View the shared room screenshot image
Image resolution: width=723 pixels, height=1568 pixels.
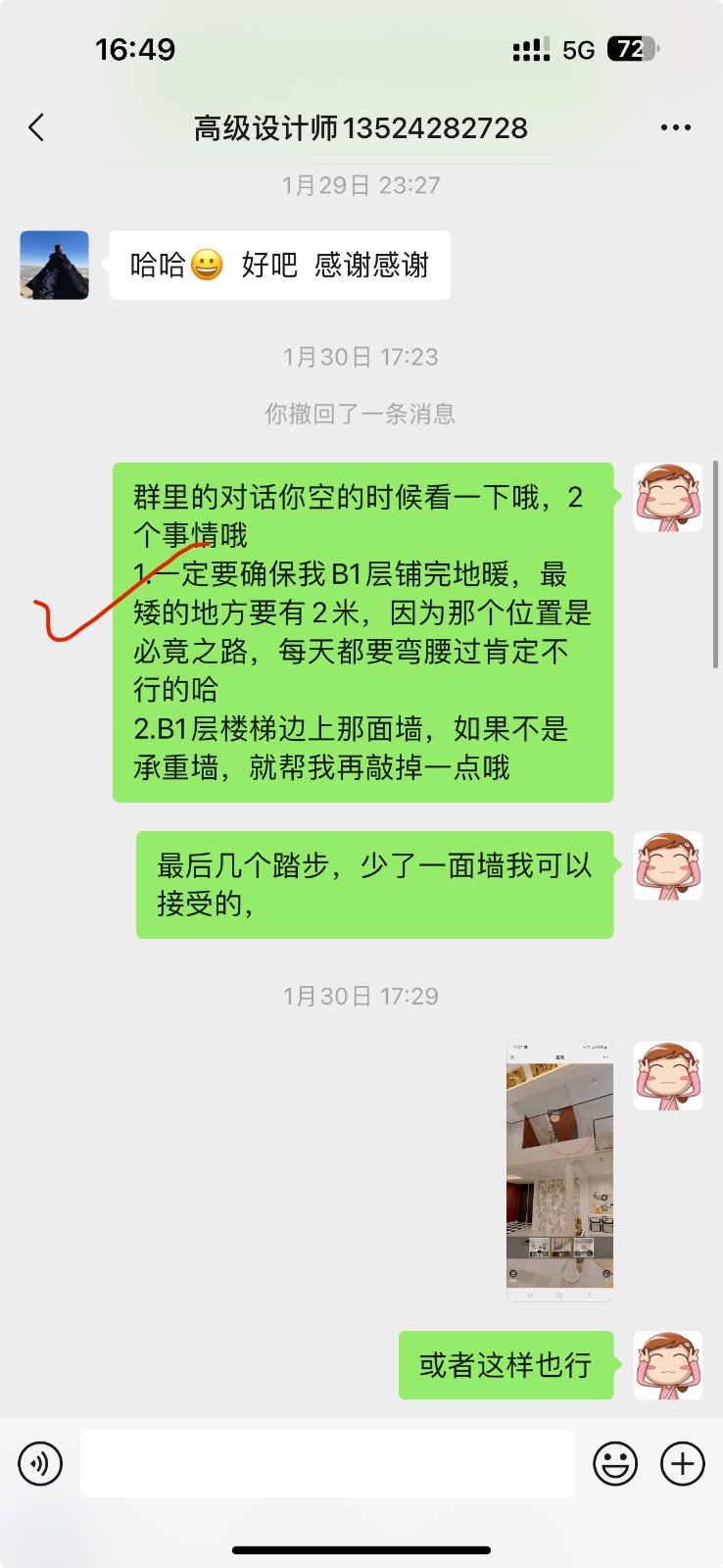point(559,1171)
